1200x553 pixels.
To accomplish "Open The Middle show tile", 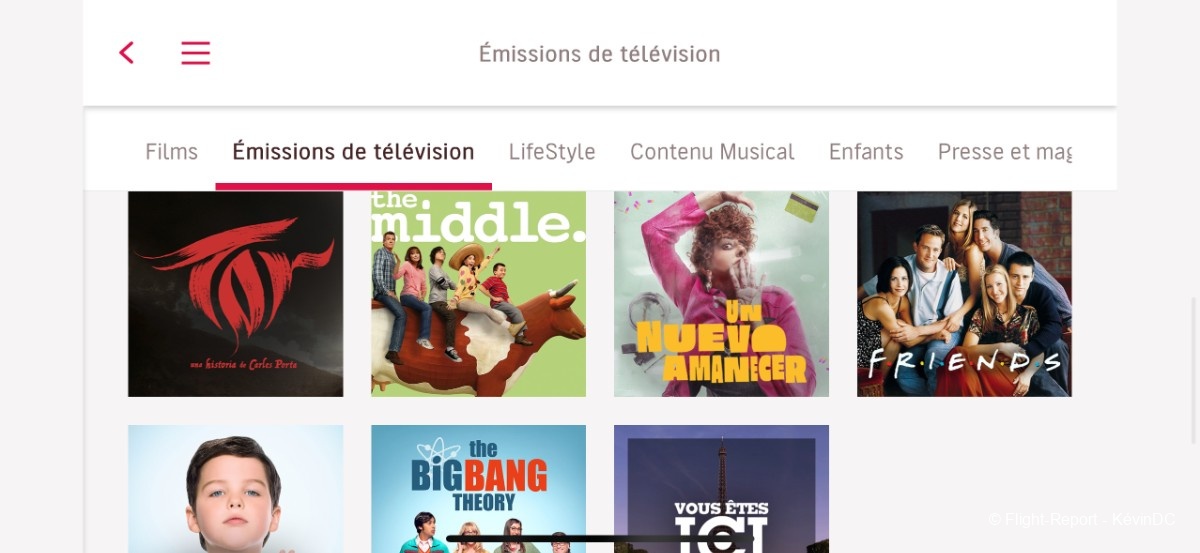I will click(x=478, y=293).
